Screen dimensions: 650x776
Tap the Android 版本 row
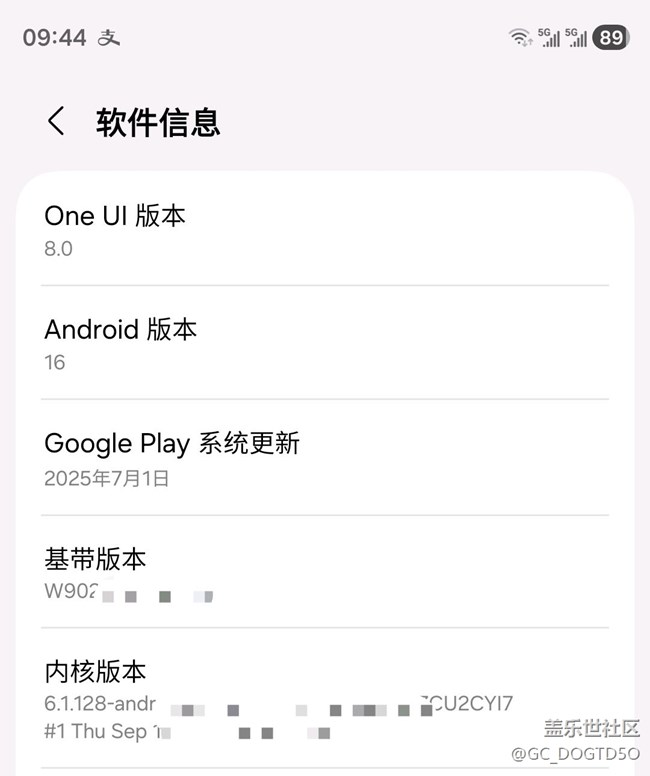pos(324,344)
